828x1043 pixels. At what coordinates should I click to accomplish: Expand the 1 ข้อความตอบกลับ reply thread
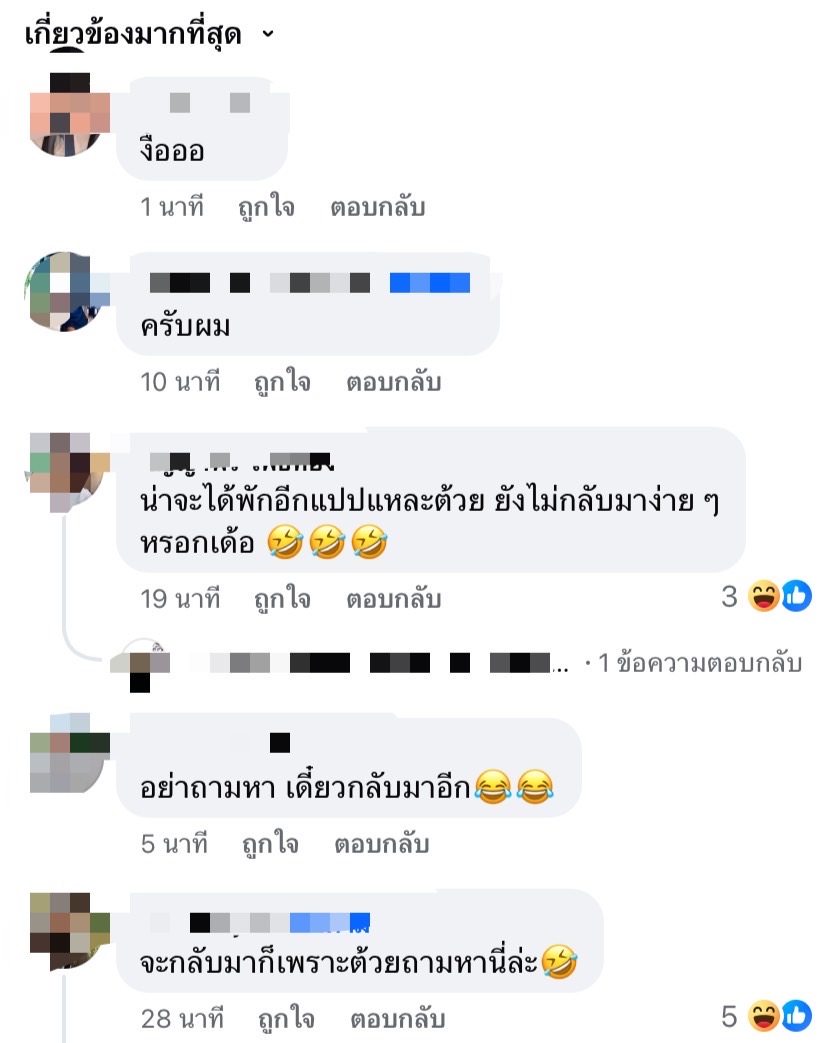click(698, 663)
